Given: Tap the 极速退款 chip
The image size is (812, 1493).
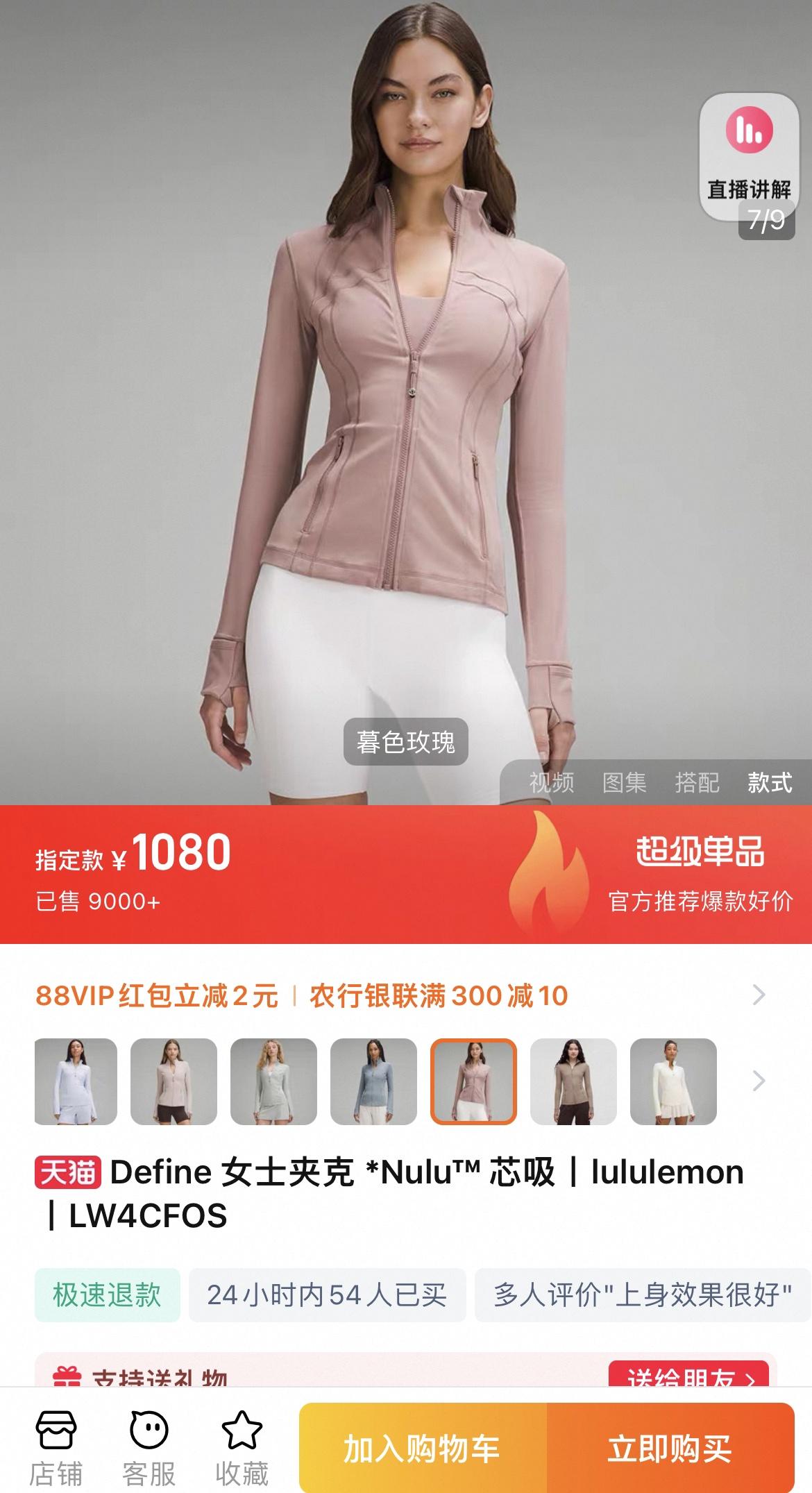Looking at the screenshot, I should (x=107, y=1295).
